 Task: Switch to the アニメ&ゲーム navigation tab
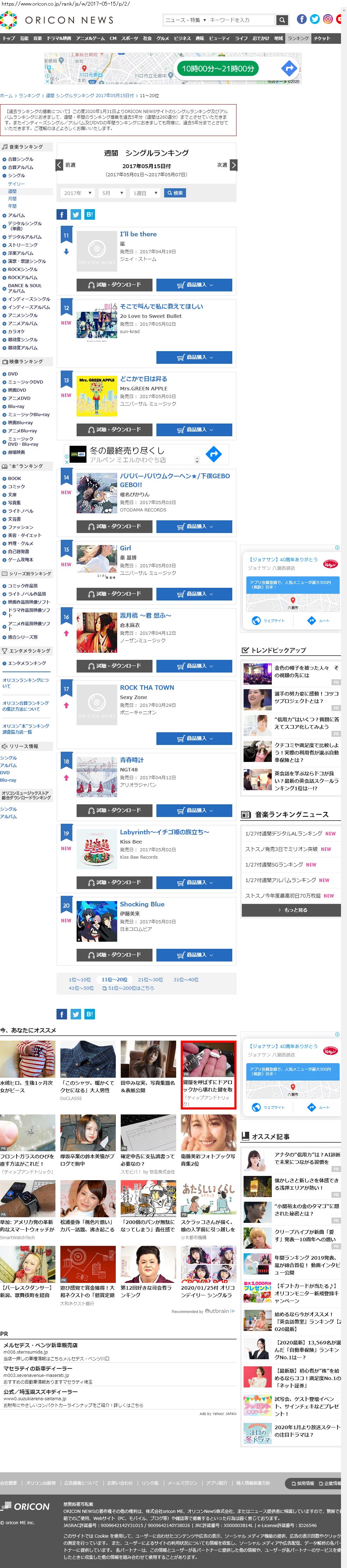90,39
